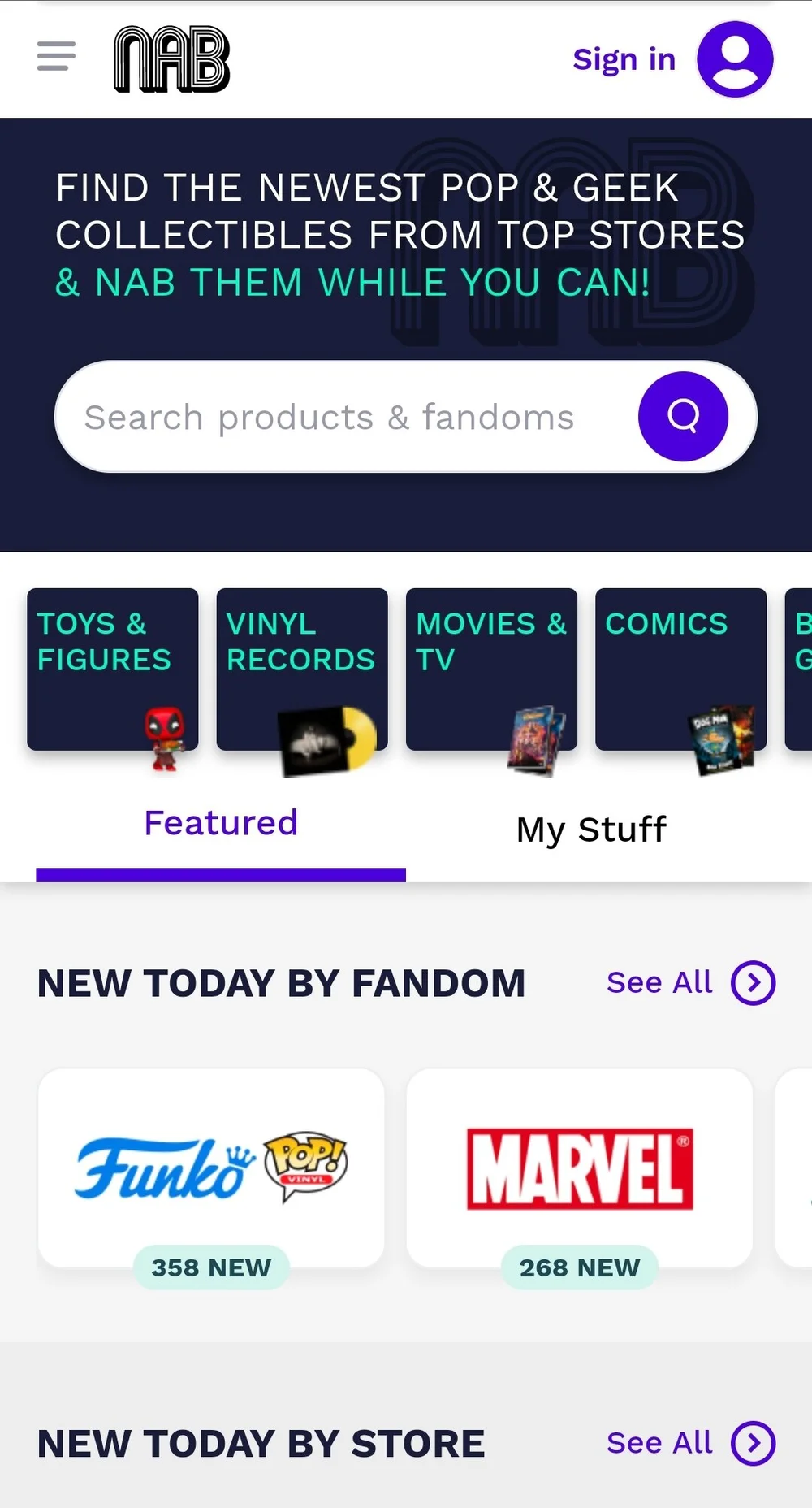Tap the purple search button

(683, 417)
